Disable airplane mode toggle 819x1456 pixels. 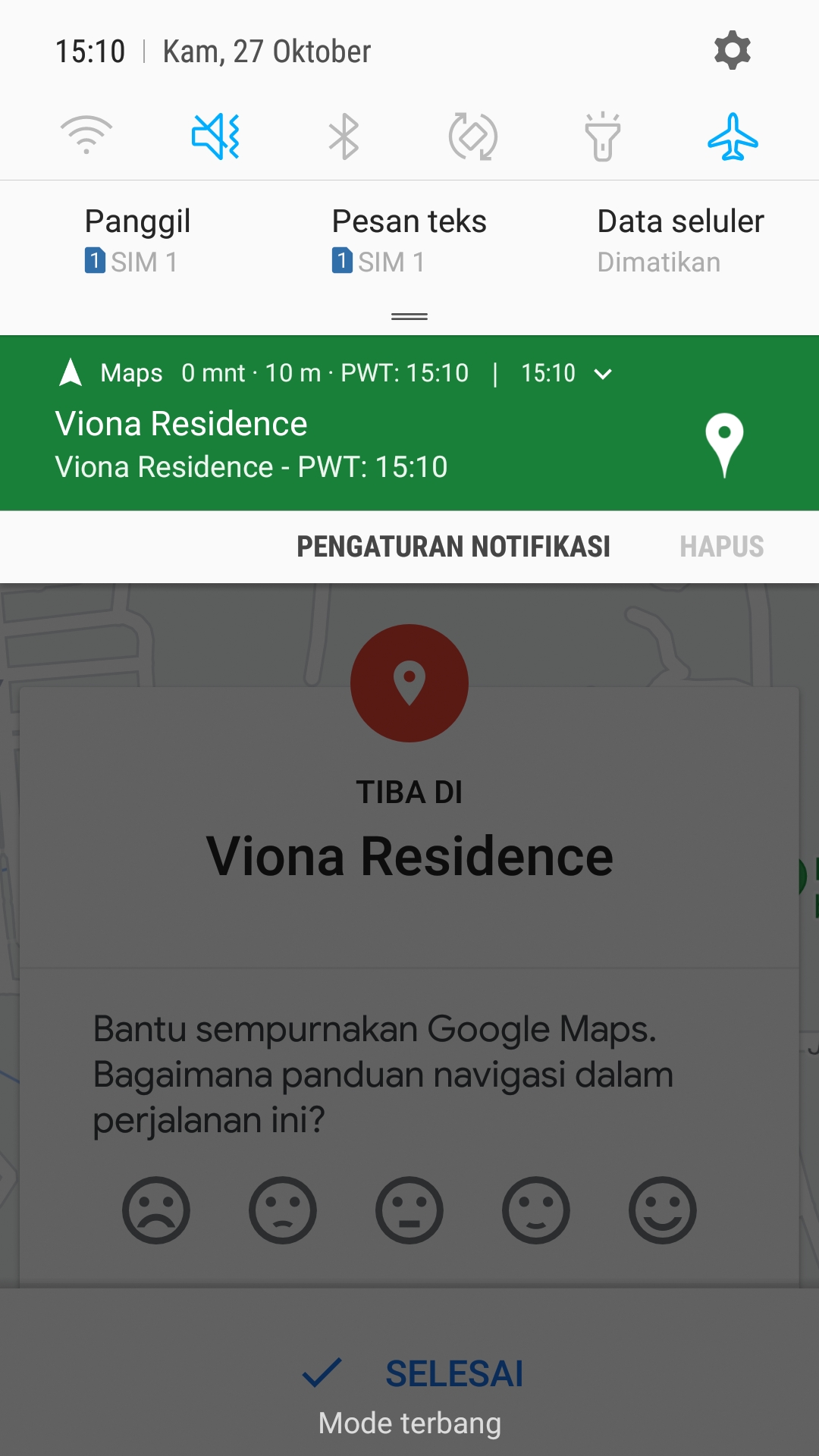pyautogui.click(x=733, y=136)
